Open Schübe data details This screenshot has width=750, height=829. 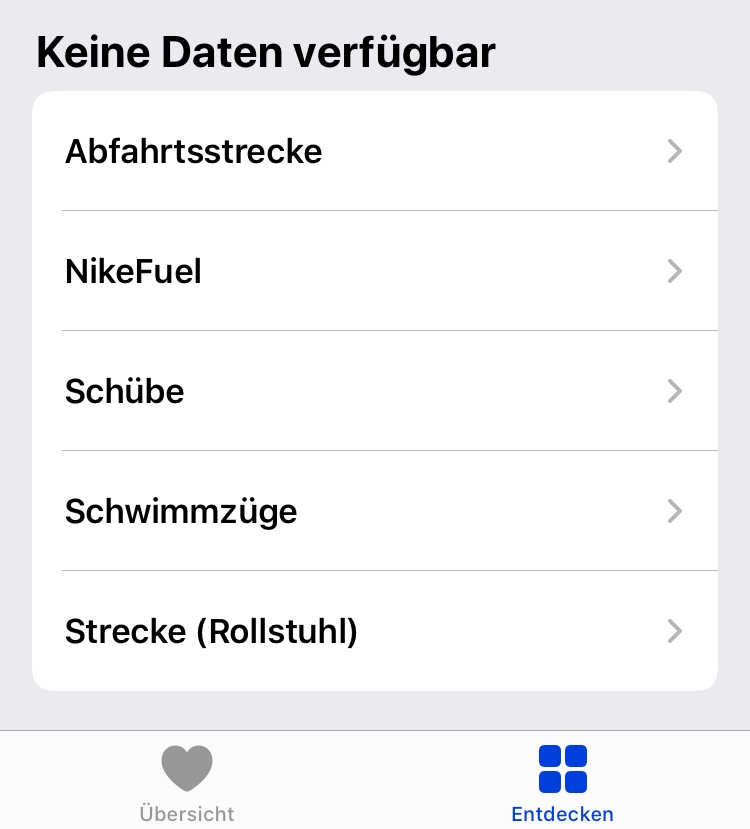374,391
